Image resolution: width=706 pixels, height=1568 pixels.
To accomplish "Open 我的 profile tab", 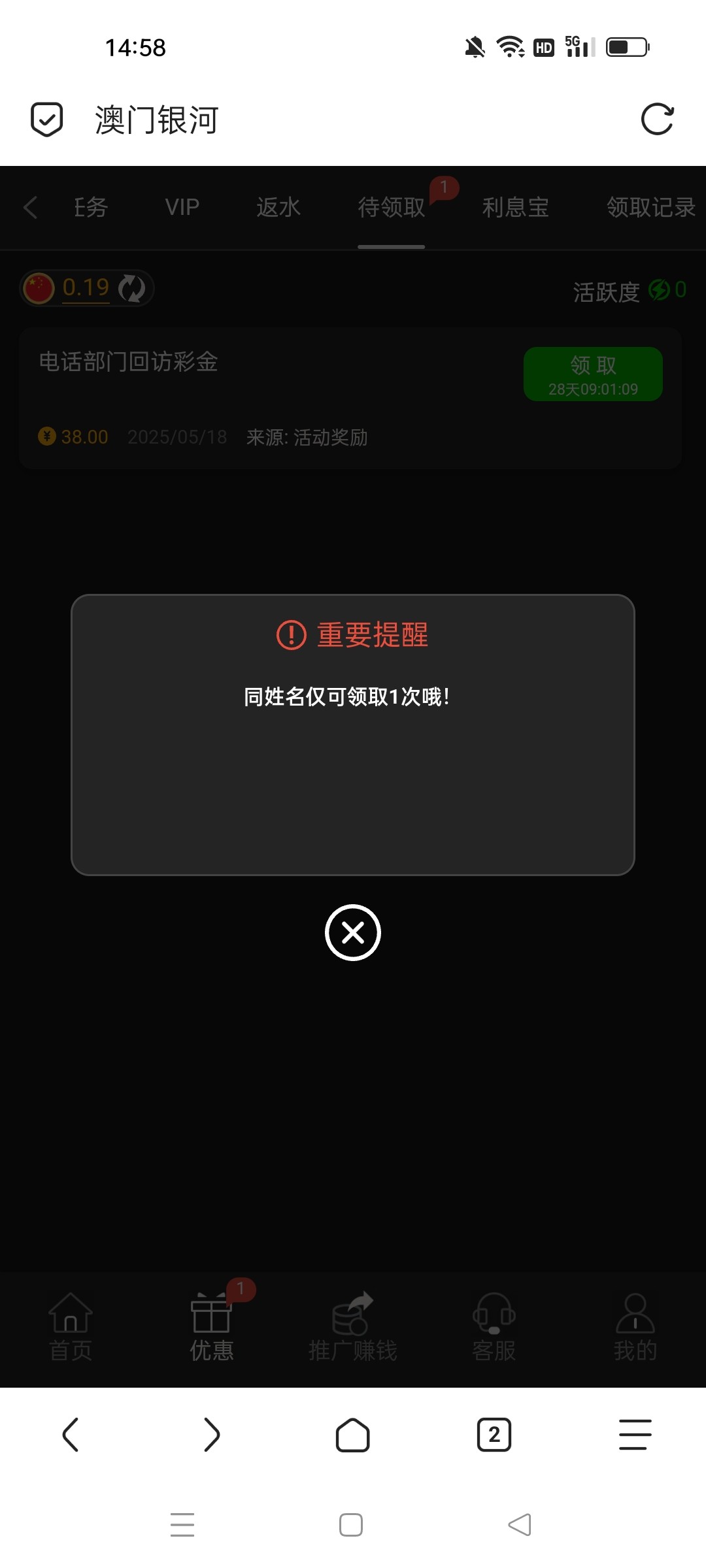I will [635, 1328].
